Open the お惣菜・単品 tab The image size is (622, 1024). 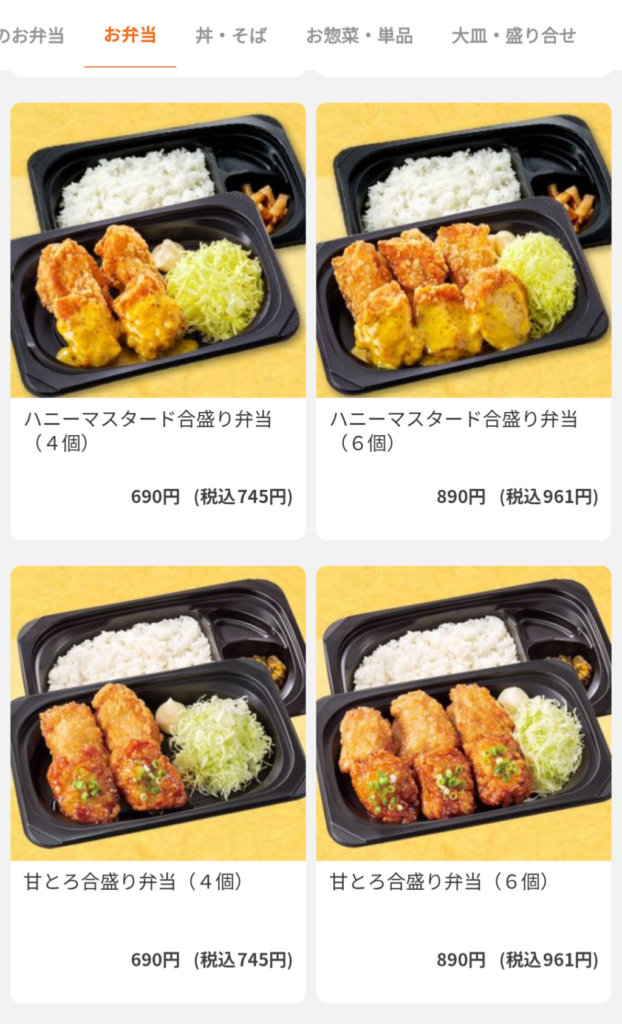[359, 36]
